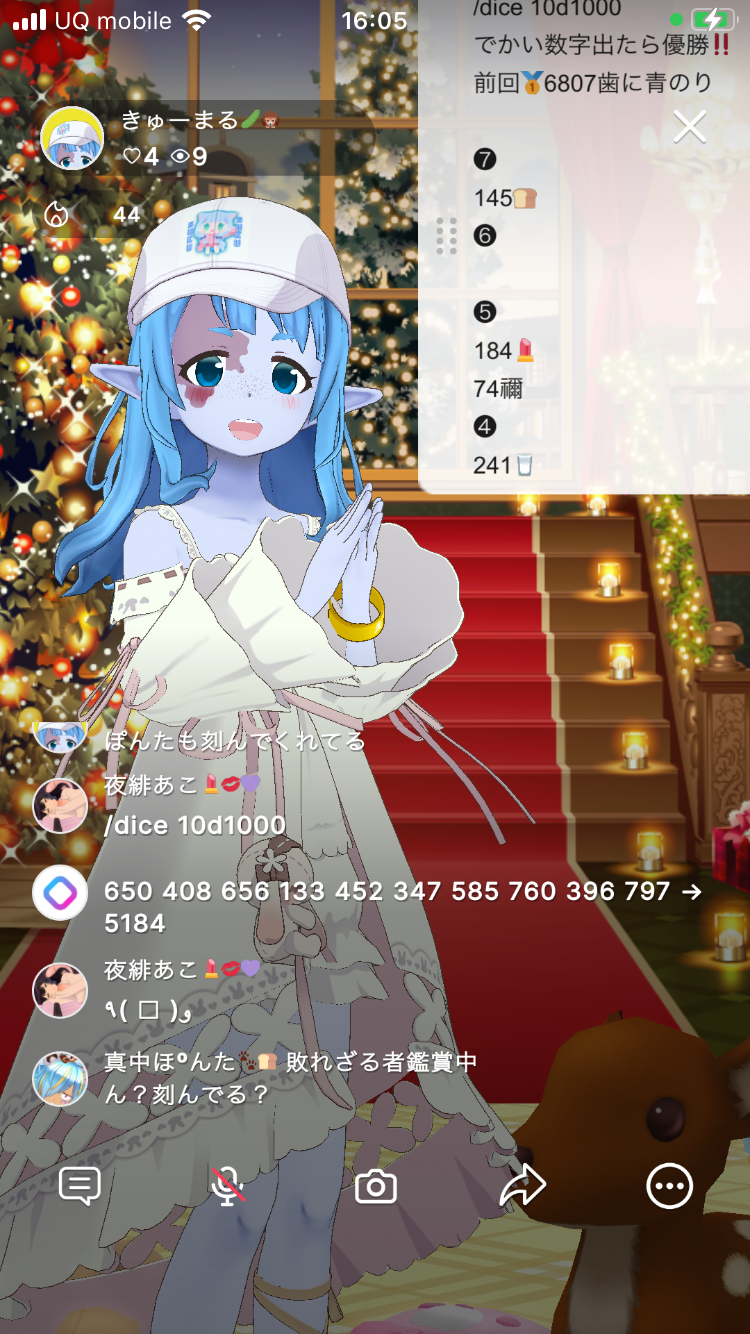Tap the drag handle of the panel
The image size is (750, 1334).
(x=447, y=236)
